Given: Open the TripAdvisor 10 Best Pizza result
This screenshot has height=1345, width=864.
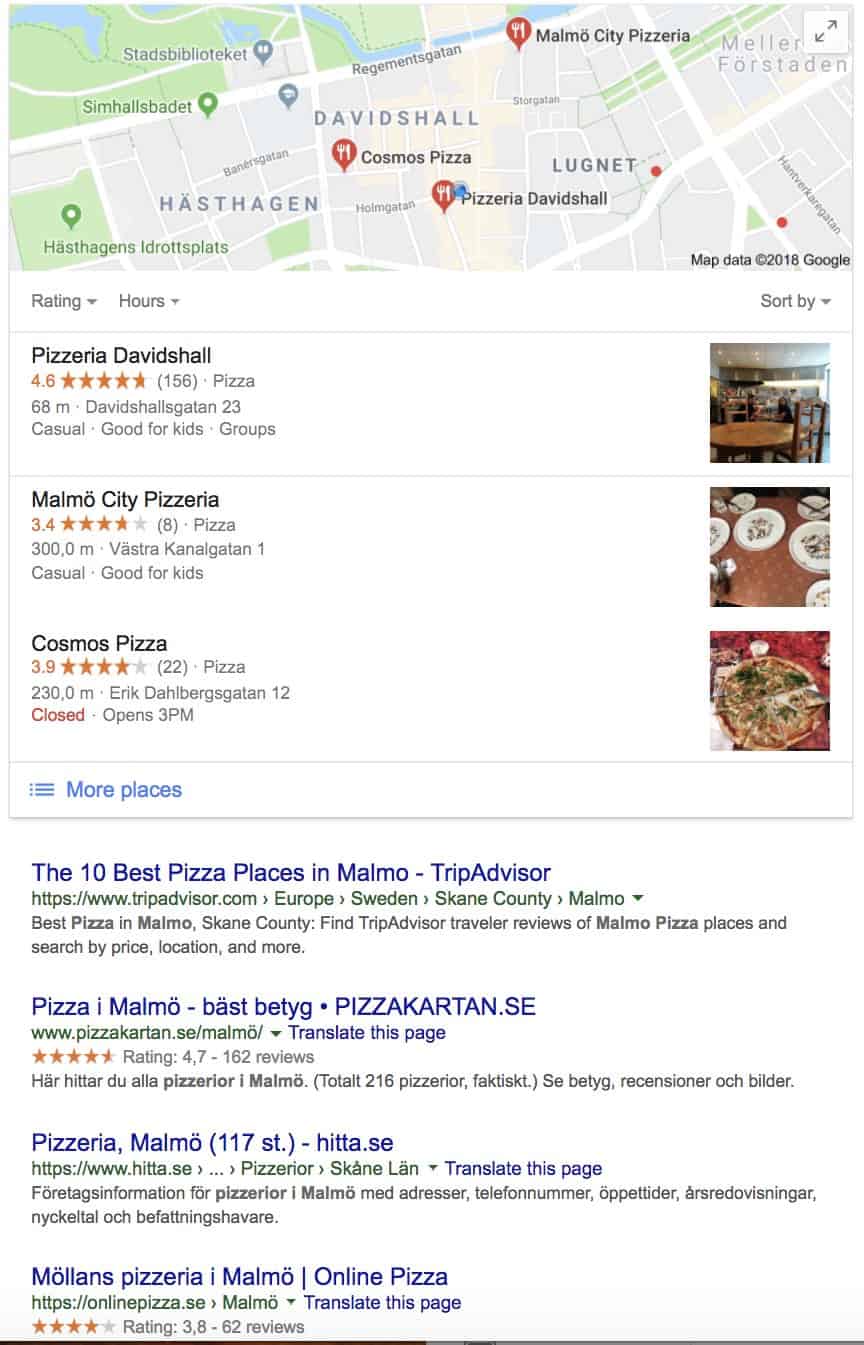Looking at the screenshot, I should point(291,872).
